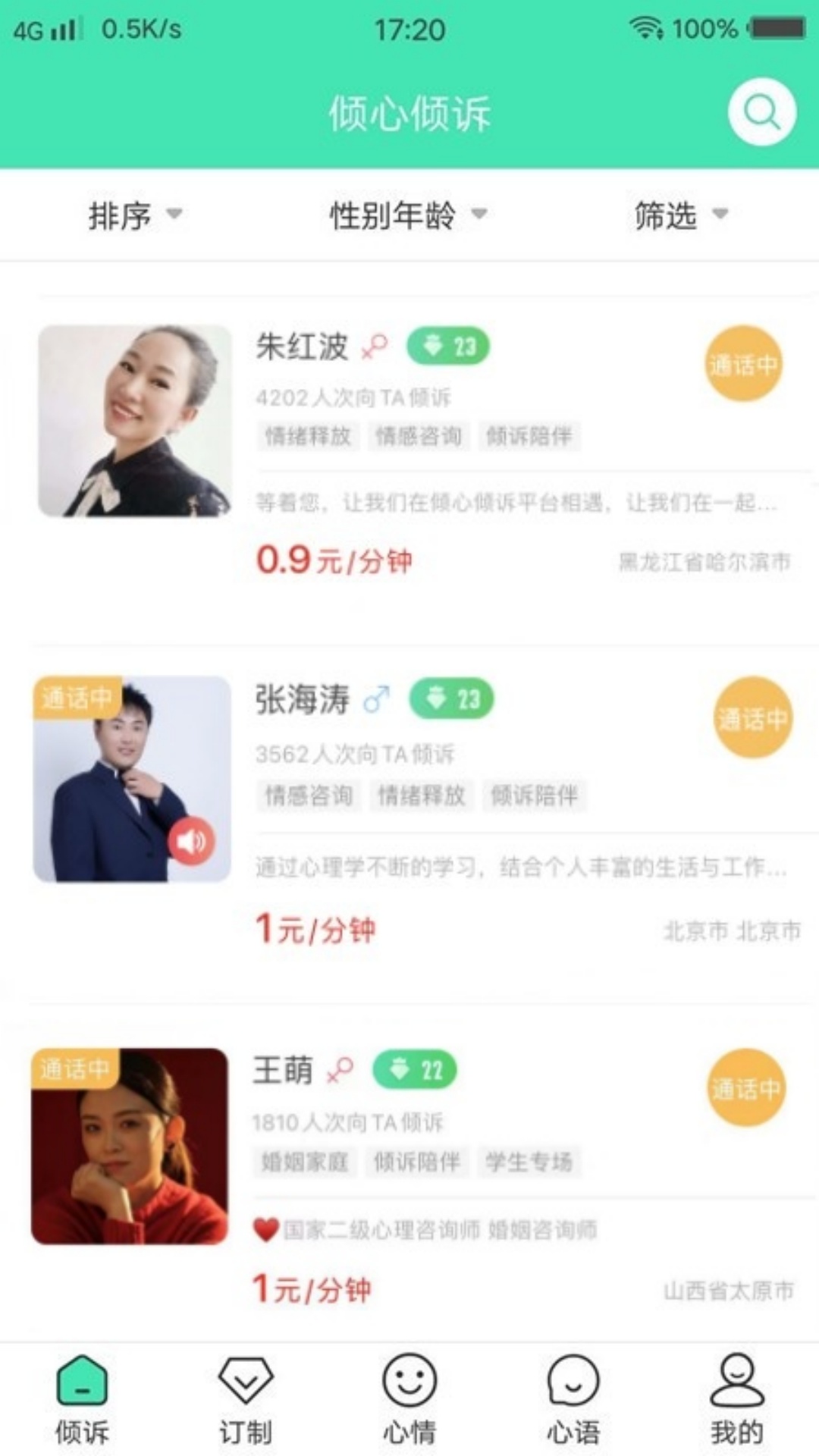Play 张海涛's voice intro speaker icon
This screenshot has width=819, height=1456.
click(x=191, y=841)
